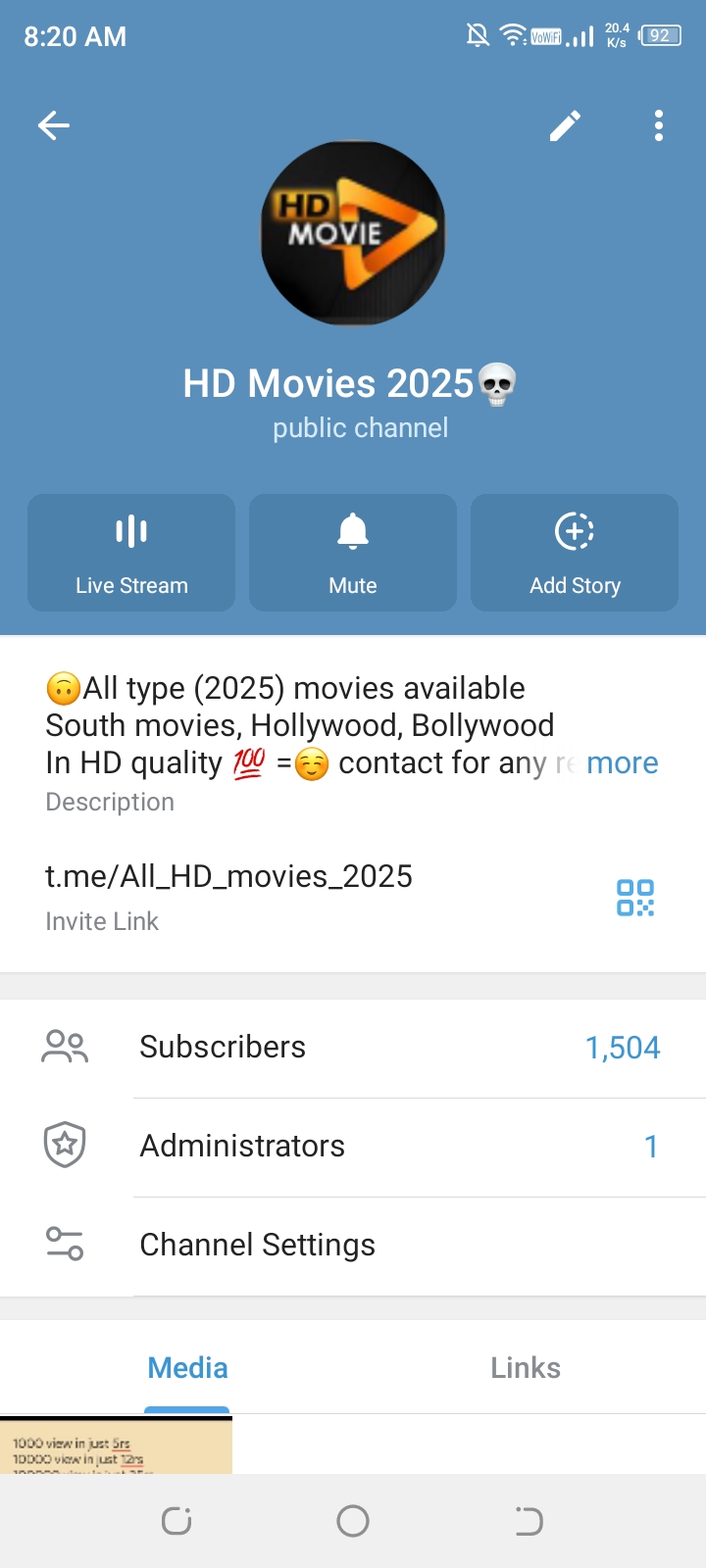Tap the back arrow to exit channel info
706x1568 pixels.
(x=54, y=125)
